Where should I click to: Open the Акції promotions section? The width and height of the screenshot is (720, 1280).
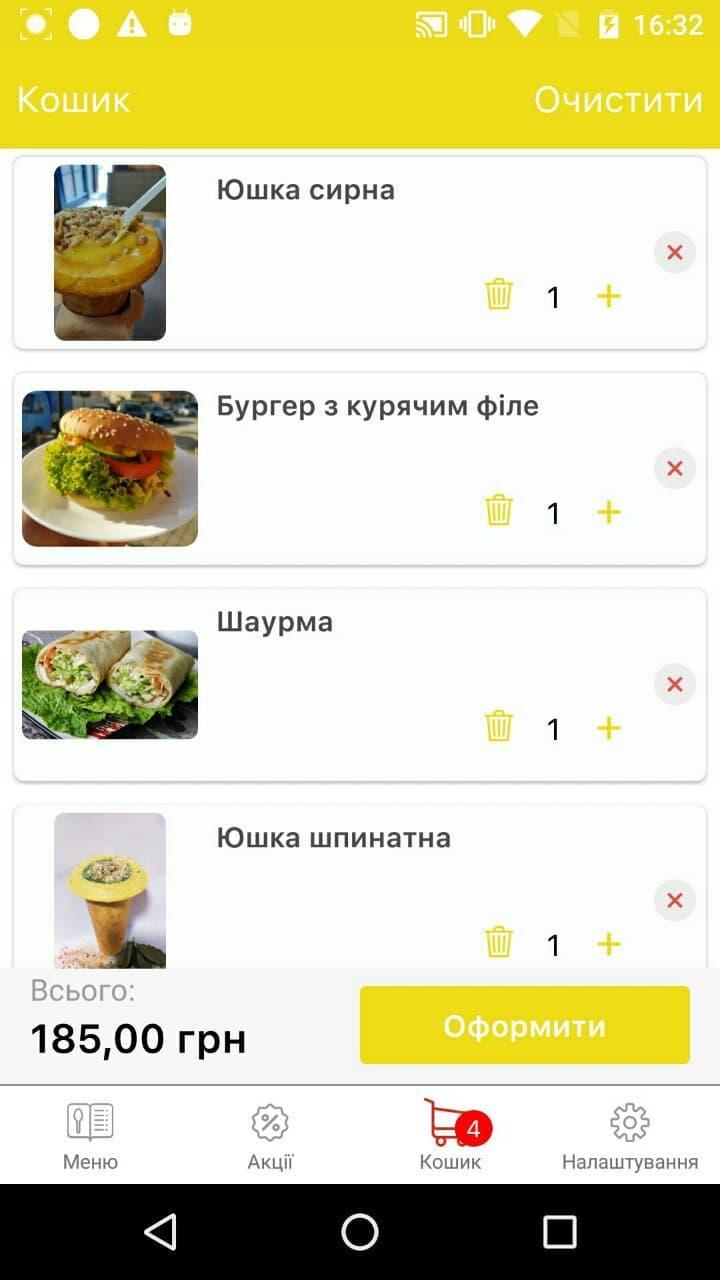point(270,1135)
